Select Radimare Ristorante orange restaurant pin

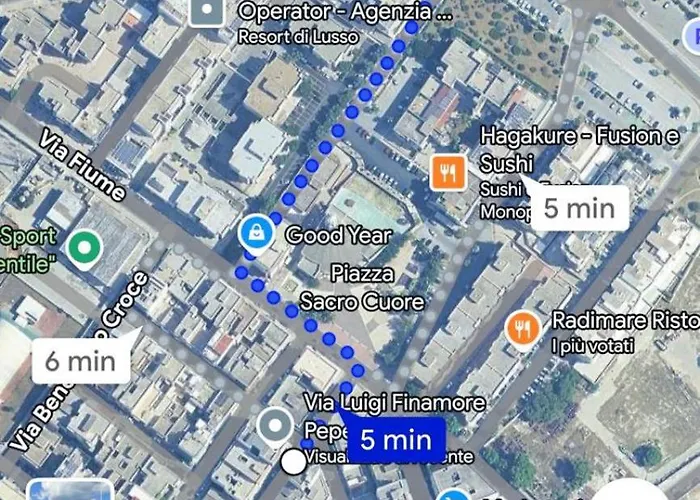522,328
